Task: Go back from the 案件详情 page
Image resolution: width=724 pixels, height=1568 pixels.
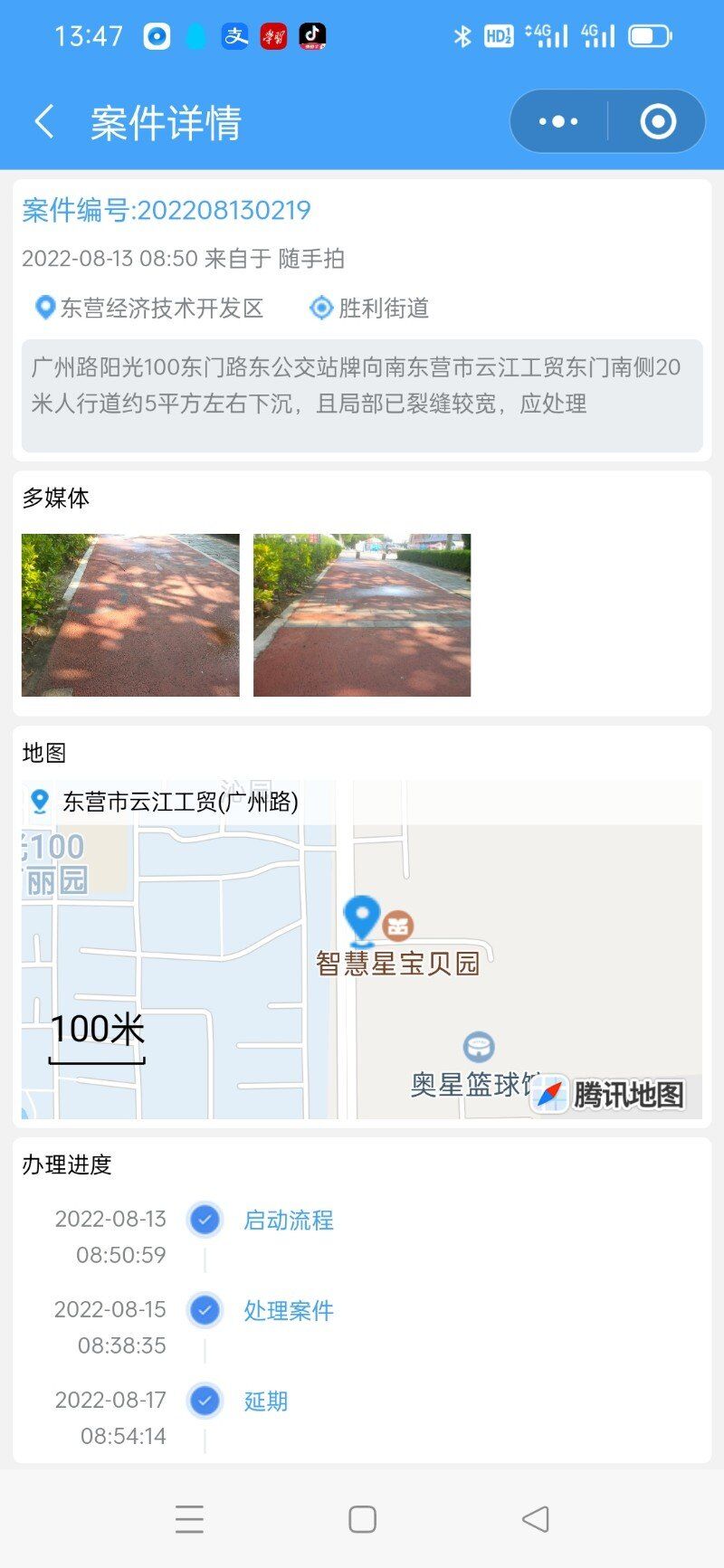Action: pyautogui.click(x=43, y=122)
